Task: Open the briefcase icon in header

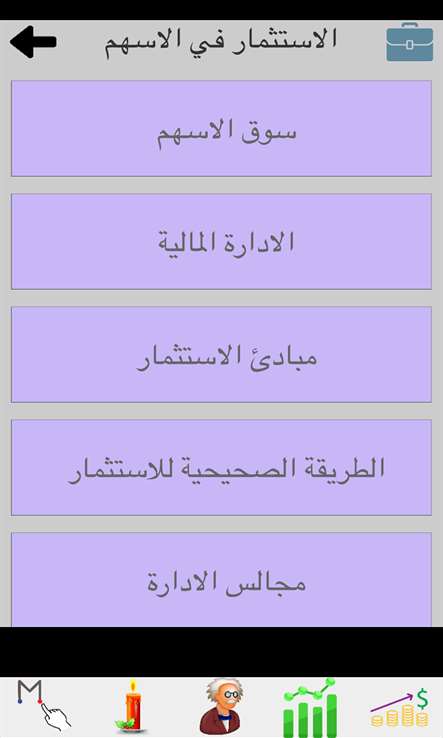Action: (409, 42)
